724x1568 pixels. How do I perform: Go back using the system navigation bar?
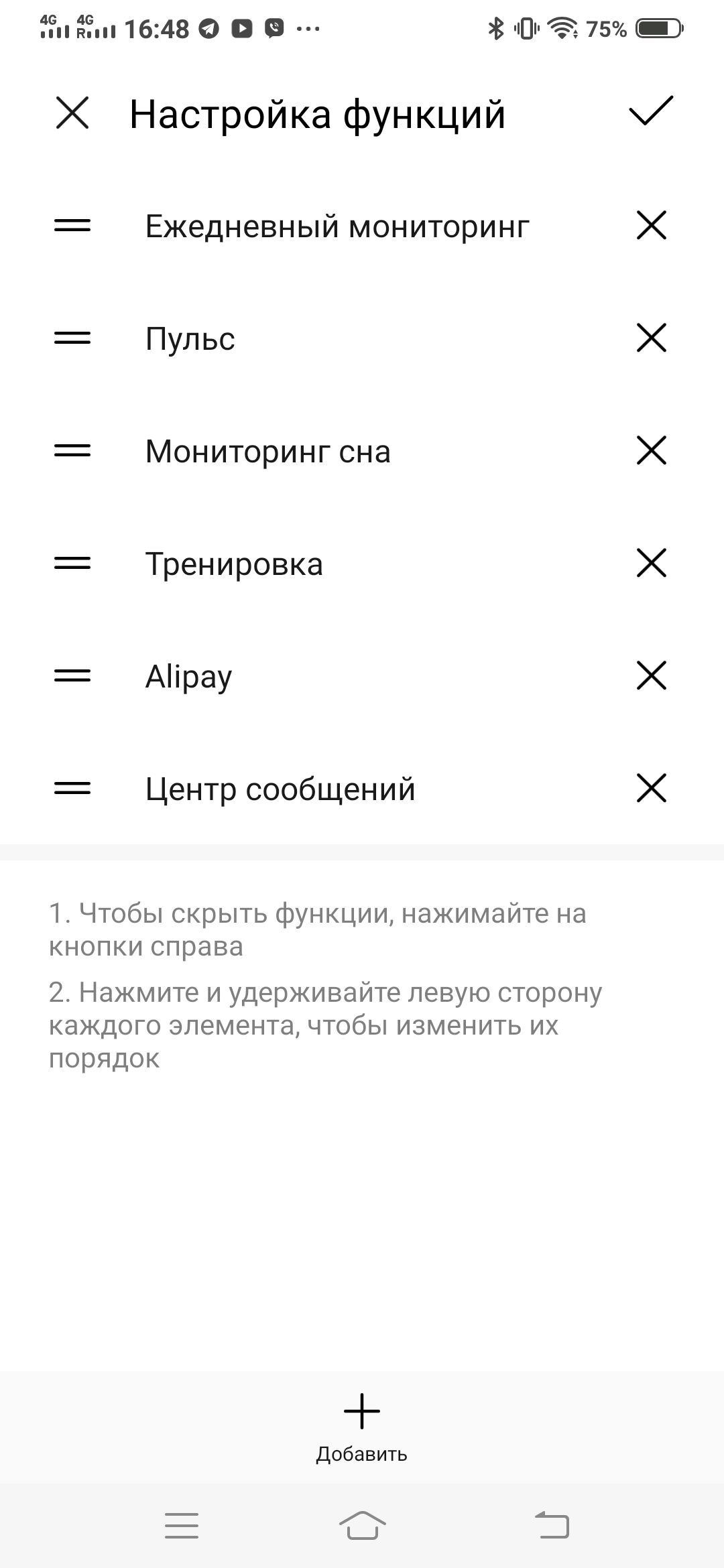pos(552,1526)
